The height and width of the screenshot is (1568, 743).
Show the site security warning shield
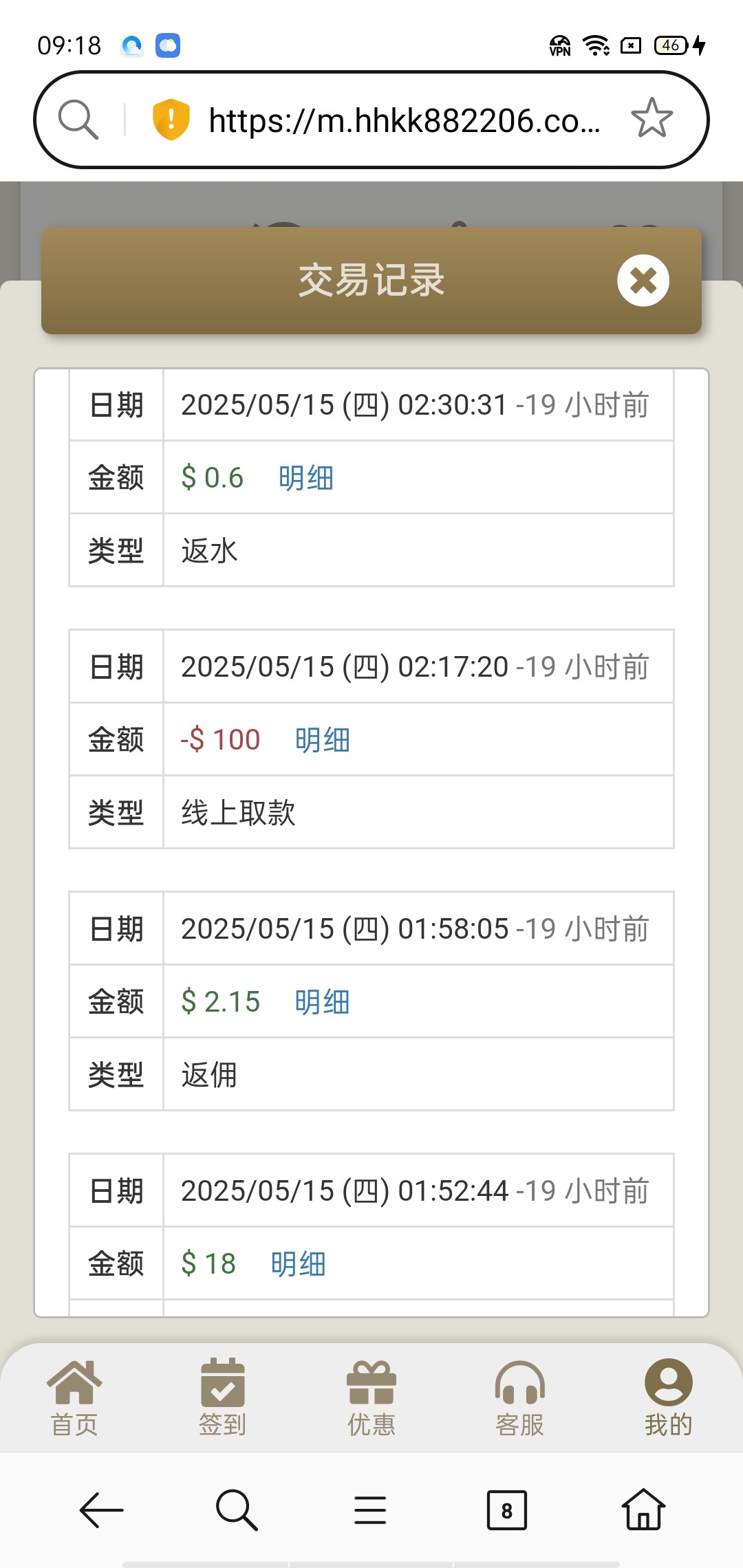click(171, 119)
